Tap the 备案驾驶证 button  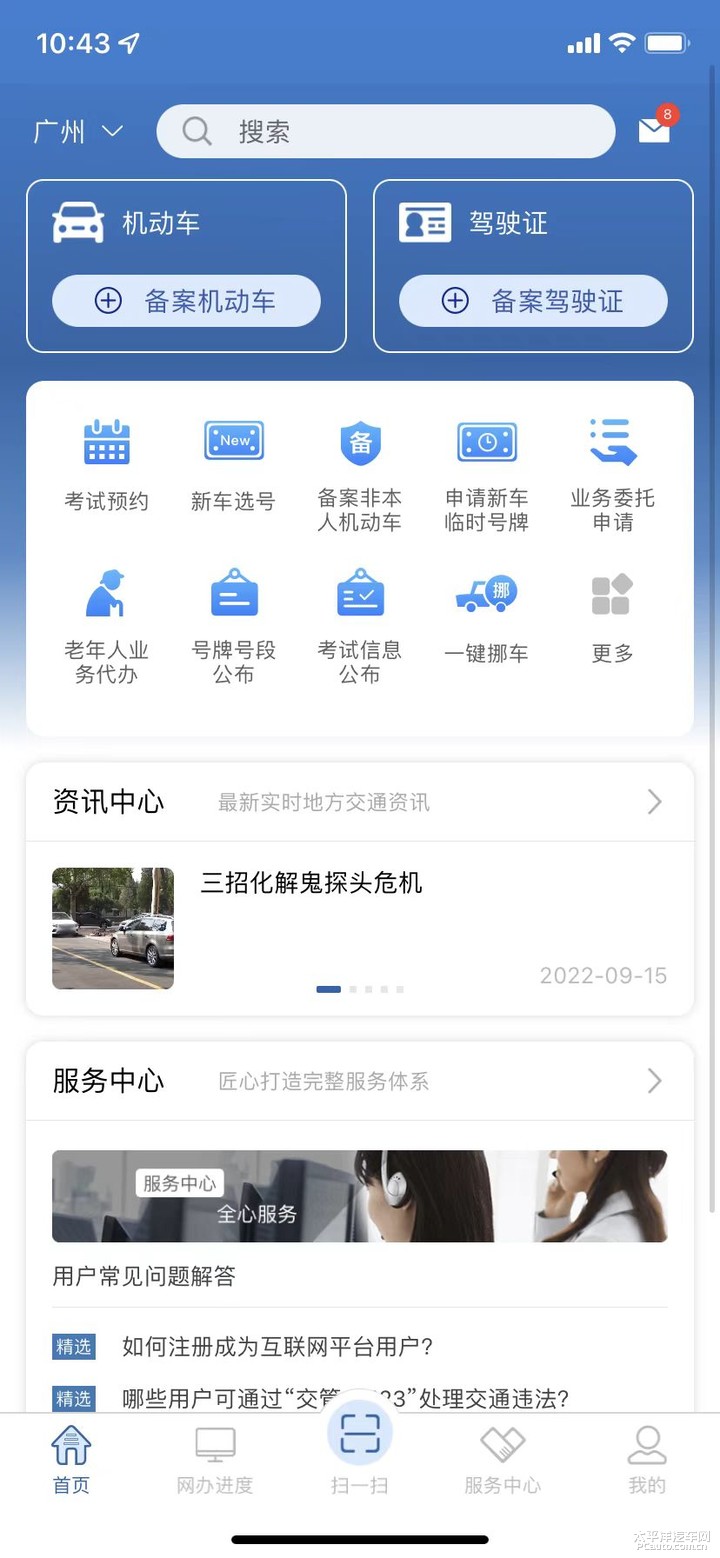pos(533,301)
